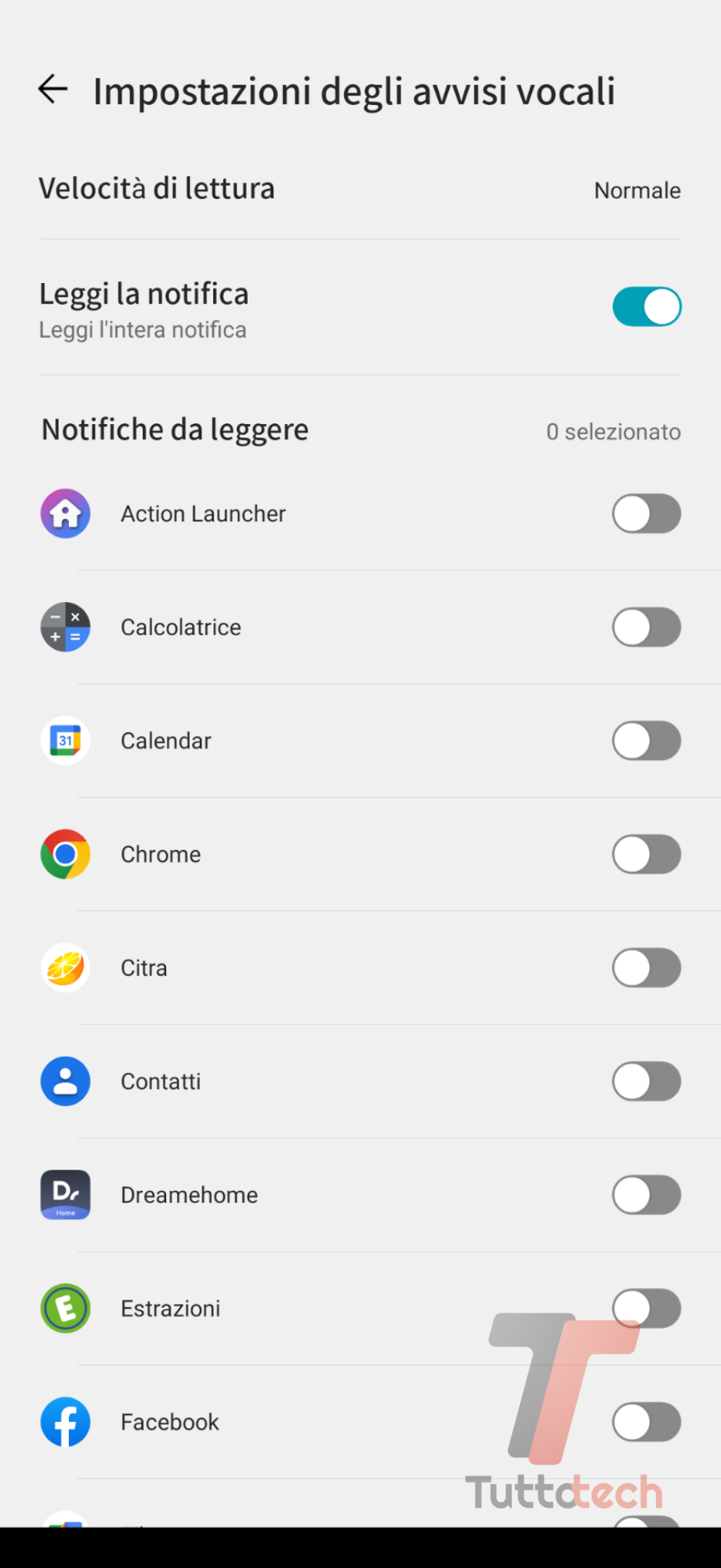Turn off Leggi la notifica
This screenshot has height=1568, width=721.
(646, 307)
